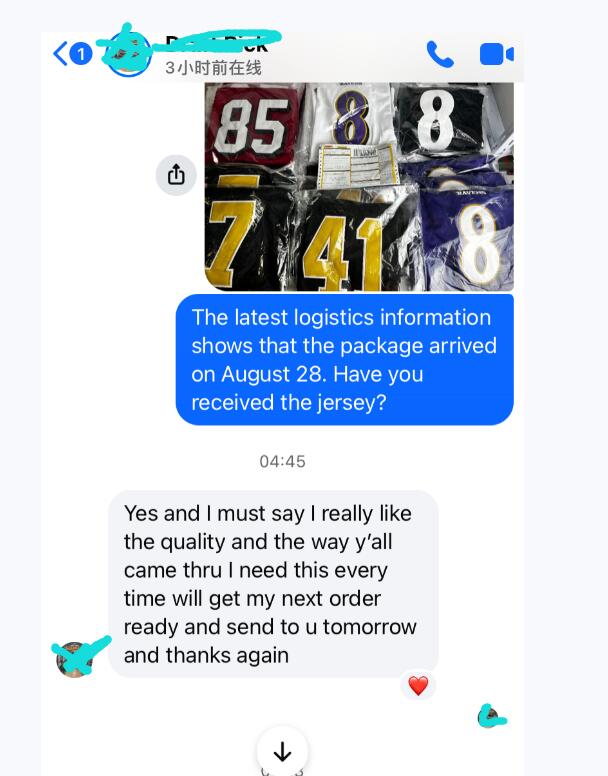Start a voice call
Screen dimensions: 608x776
pyautogui.click(x=439, y=54)
